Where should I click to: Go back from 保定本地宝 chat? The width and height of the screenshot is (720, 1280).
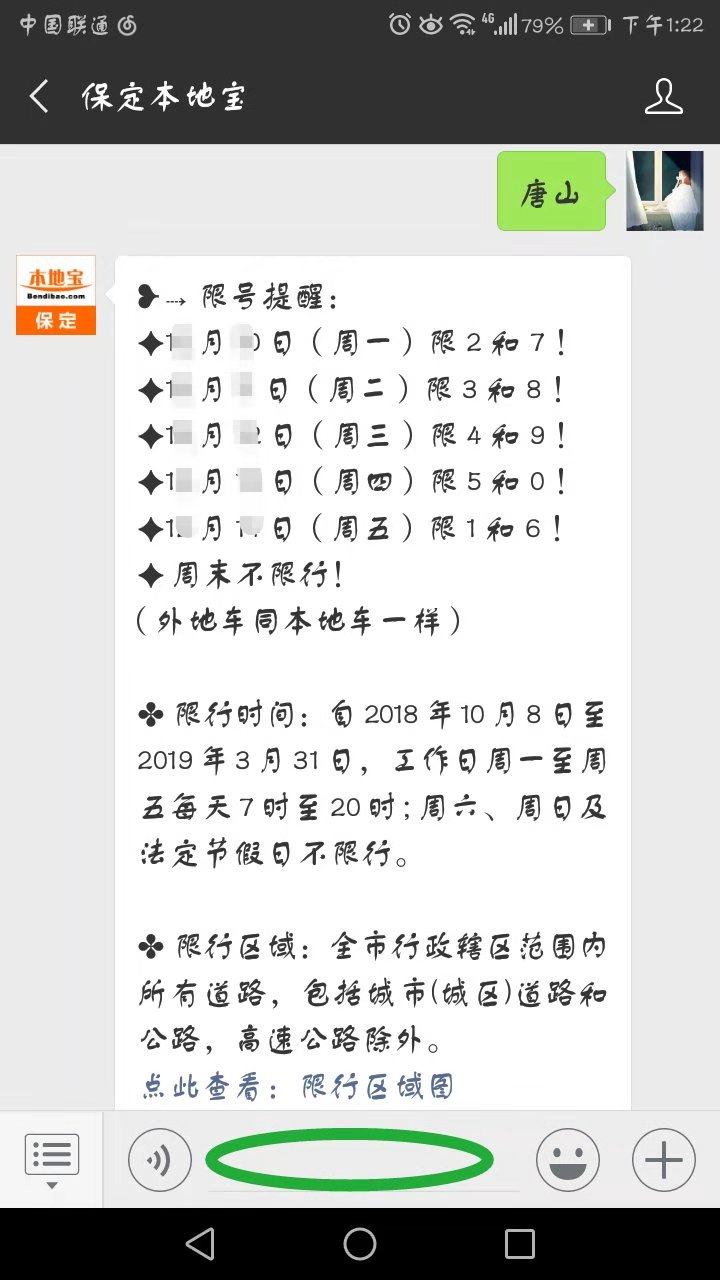click(x=39, y=97)
